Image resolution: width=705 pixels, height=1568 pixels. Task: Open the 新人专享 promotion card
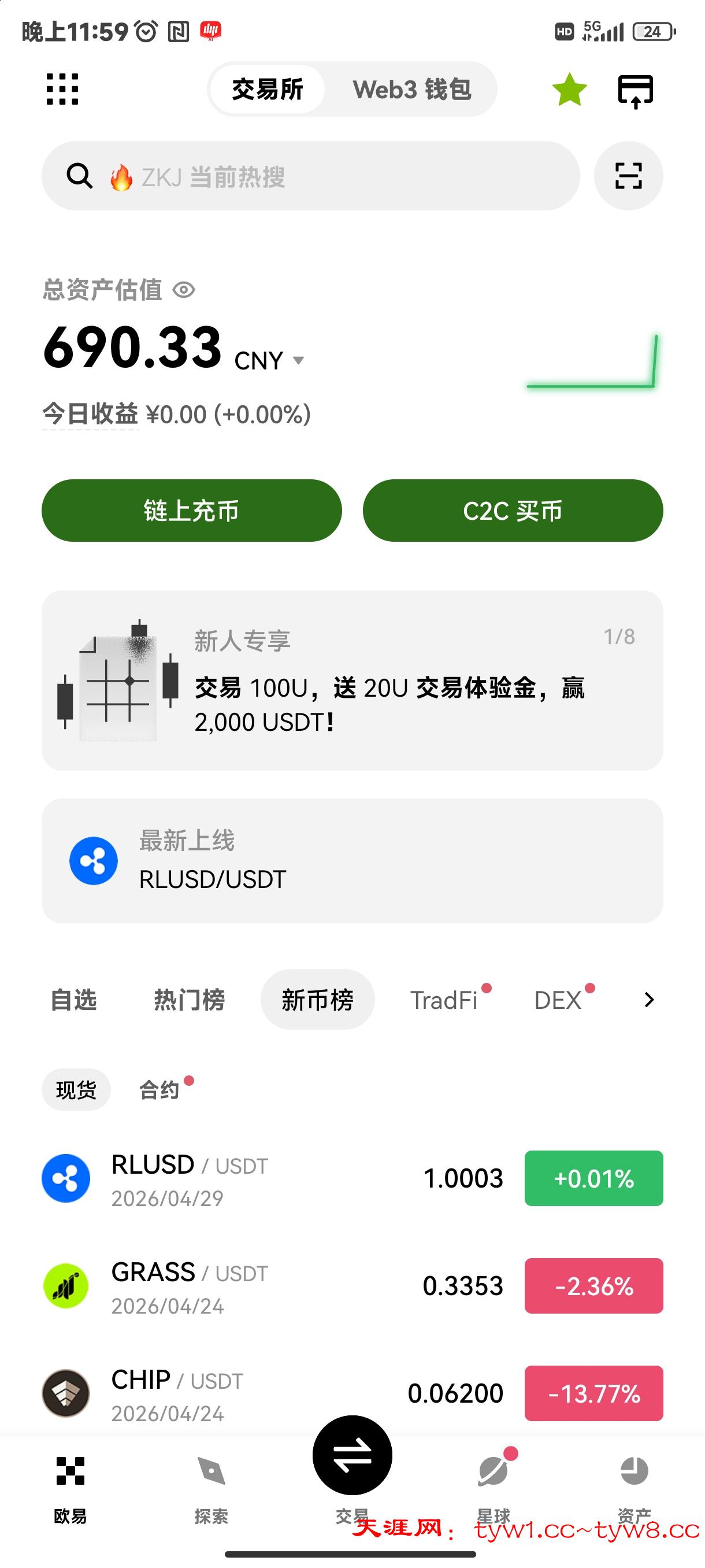point(352,681)
